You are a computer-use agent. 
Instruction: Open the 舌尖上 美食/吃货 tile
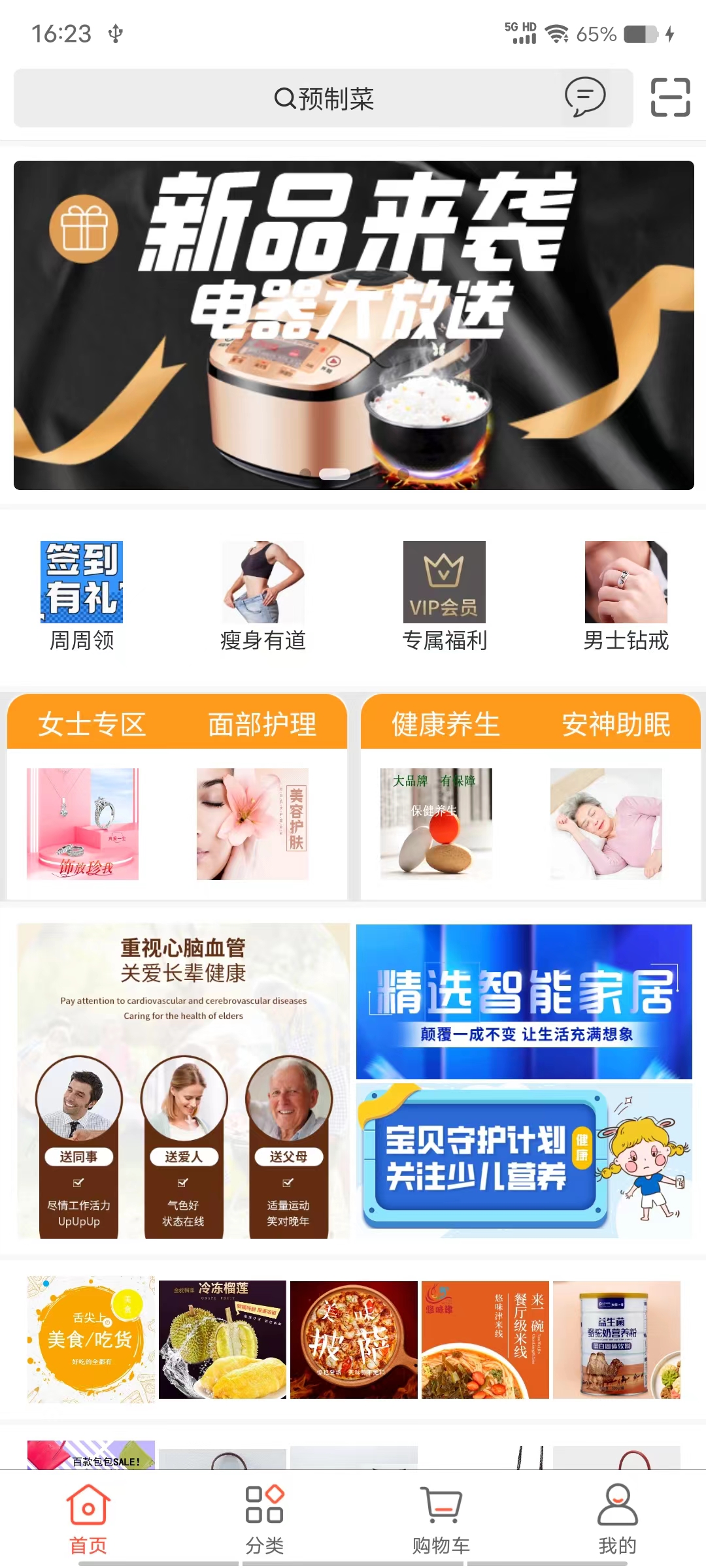pos(91,1339)
